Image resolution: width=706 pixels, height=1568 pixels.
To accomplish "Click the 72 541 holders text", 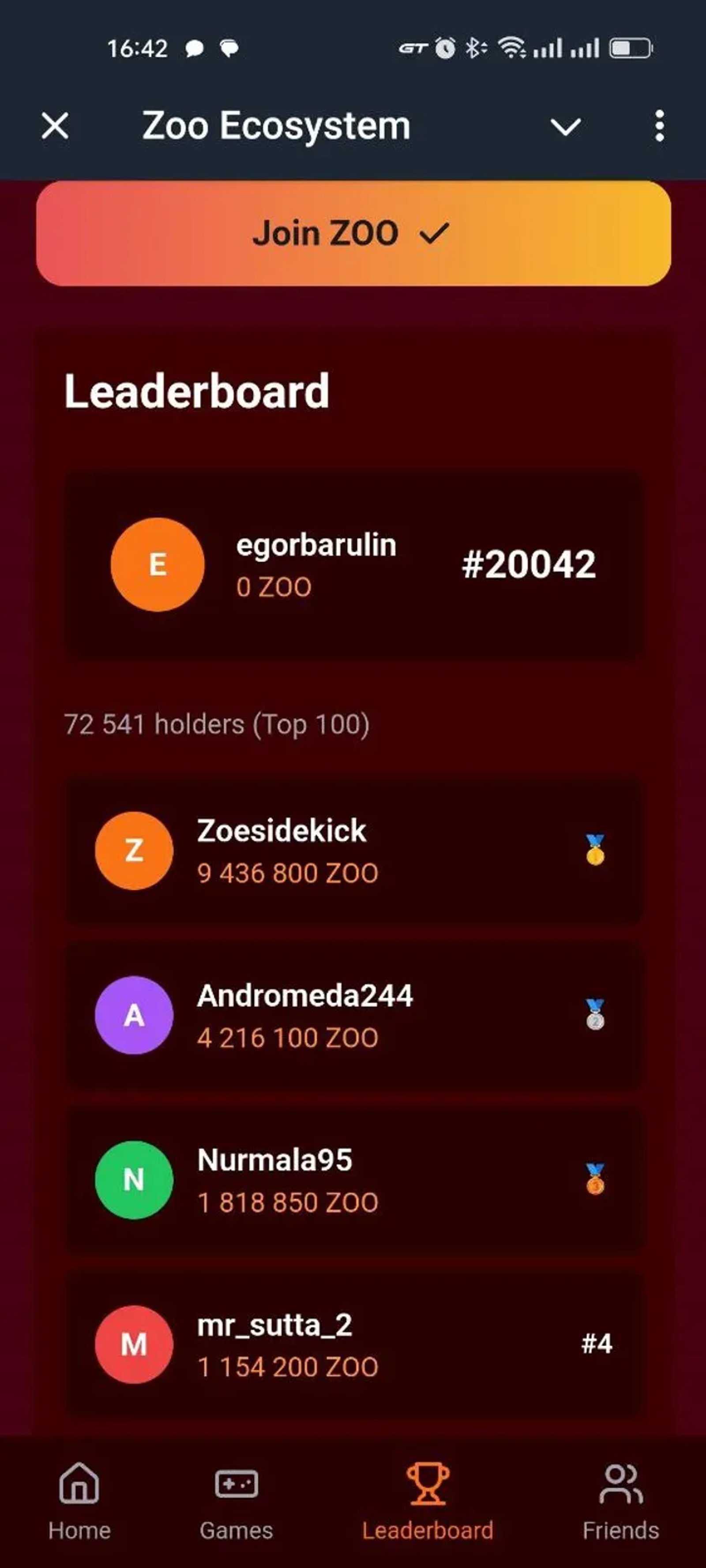I will tap(216, 724).
